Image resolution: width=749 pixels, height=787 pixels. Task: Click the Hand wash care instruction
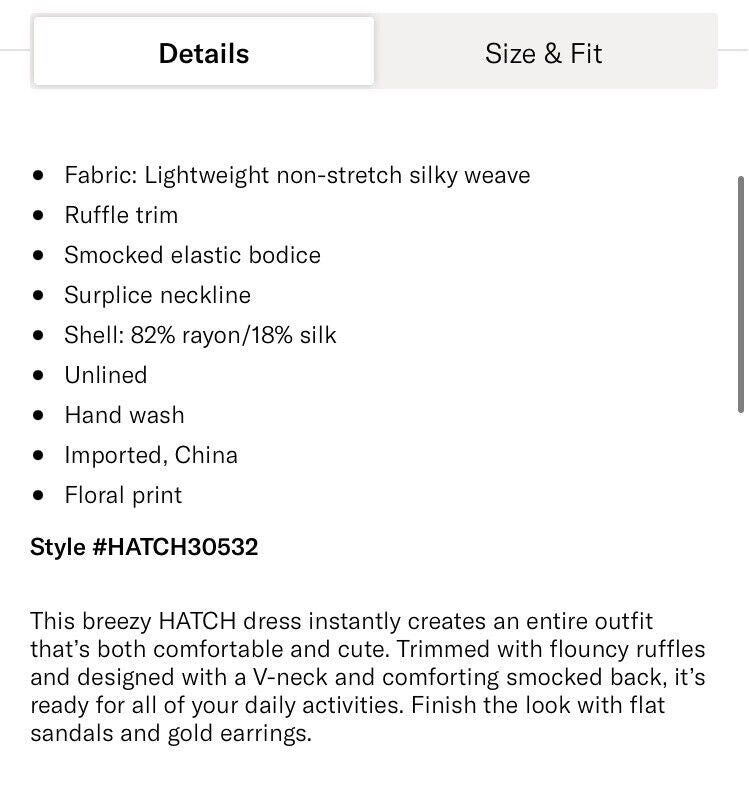pos(124,415)
